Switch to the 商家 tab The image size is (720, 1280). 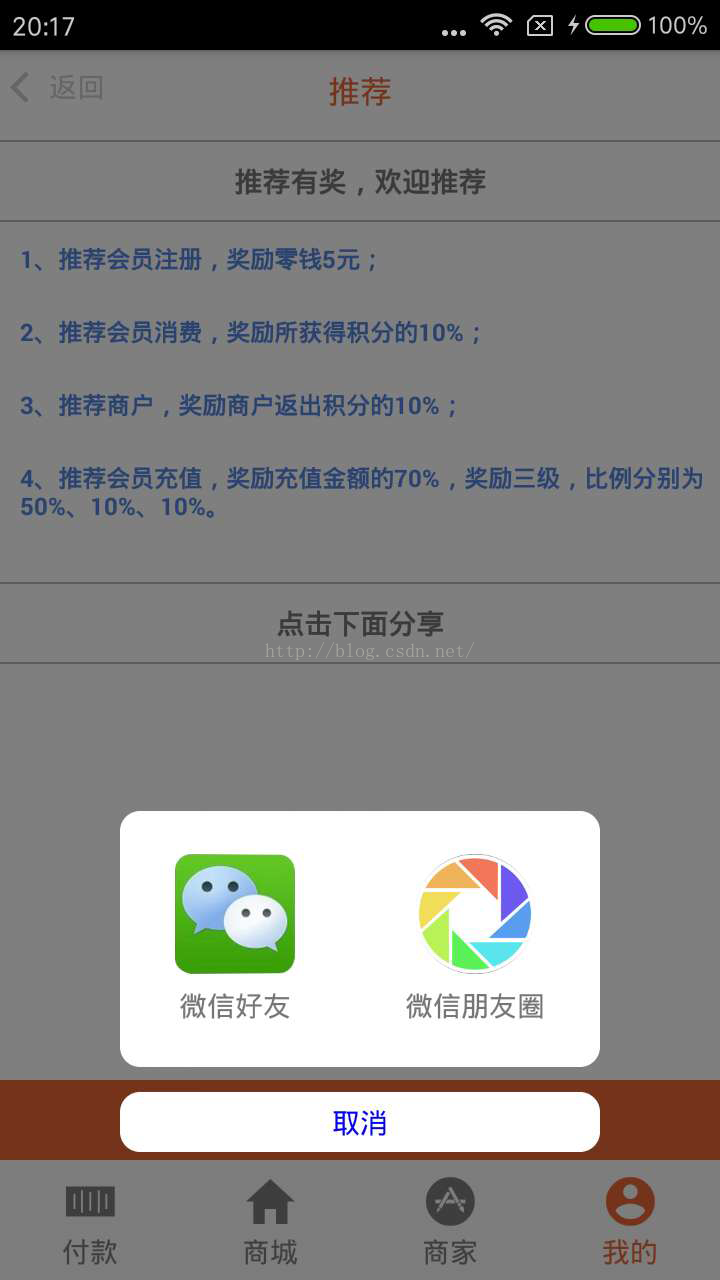450,1221
